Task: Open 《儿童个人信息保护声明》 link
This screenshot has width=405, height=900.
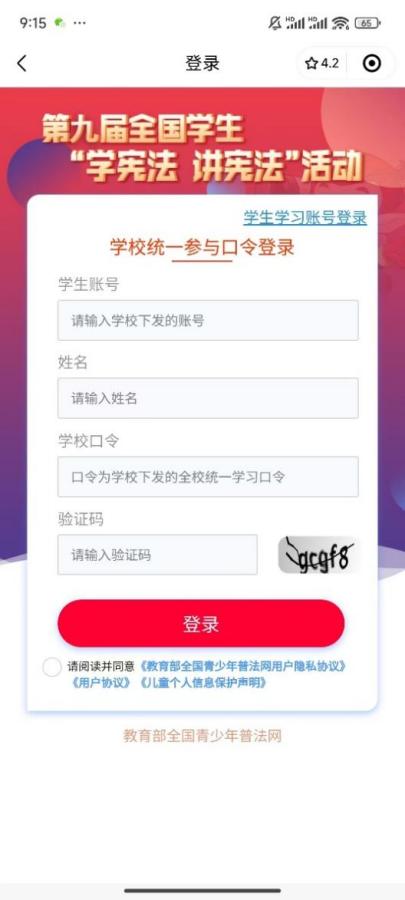Action: pyautogui.click(x=204, y=683)
